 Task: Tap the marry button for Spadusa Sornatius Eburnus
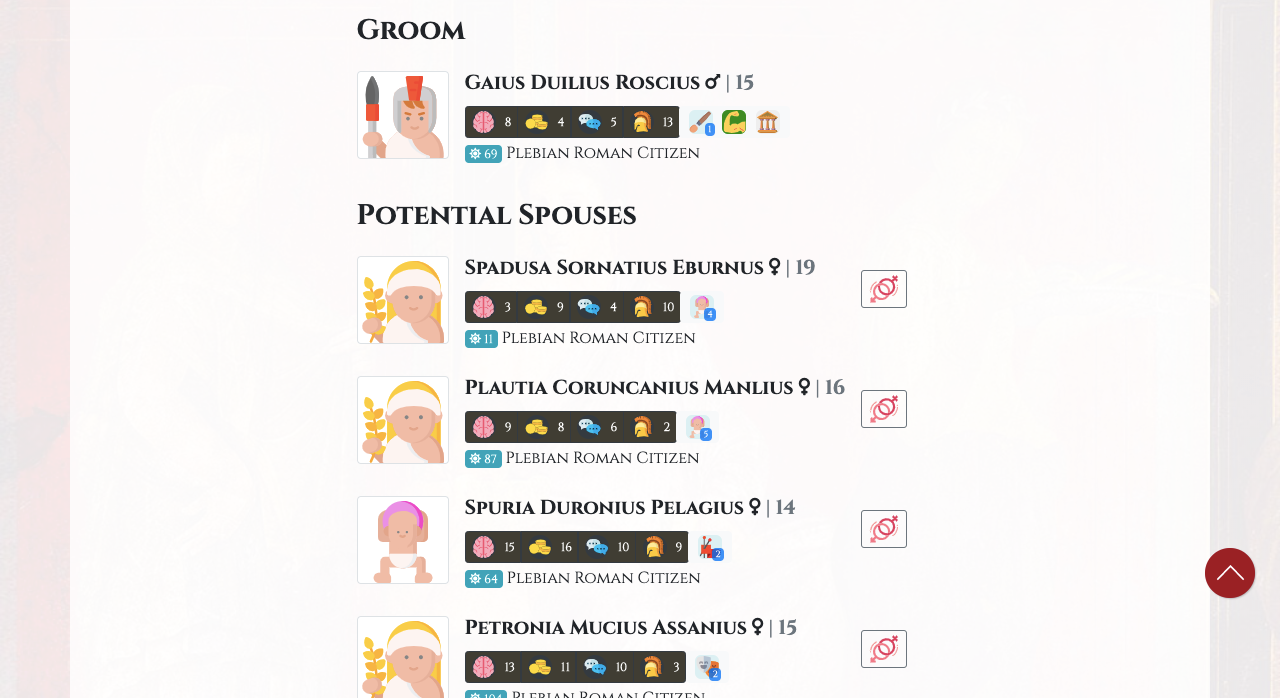click(883, 289)
